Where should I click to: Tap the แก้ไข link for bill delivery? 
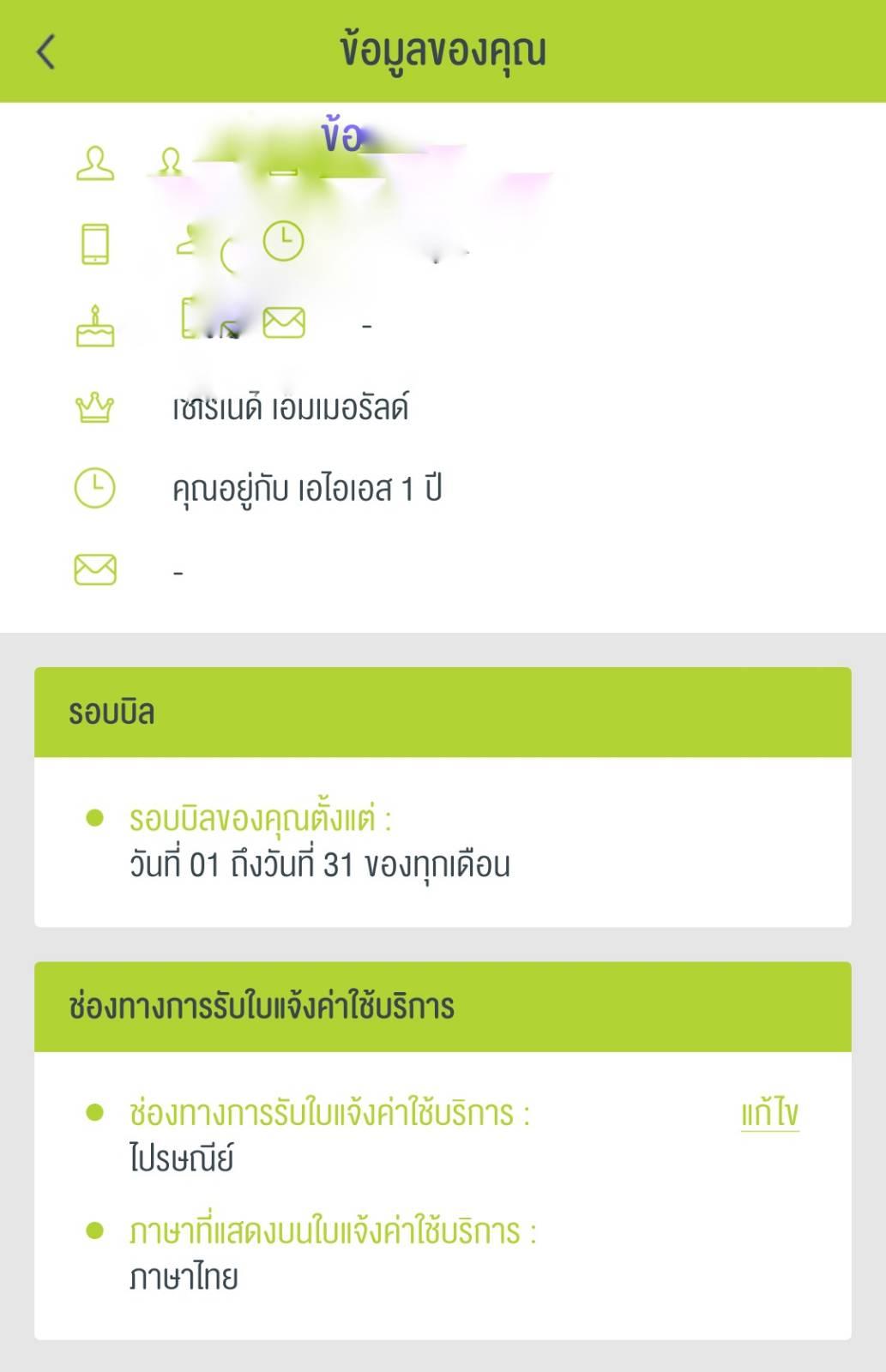769,1113
